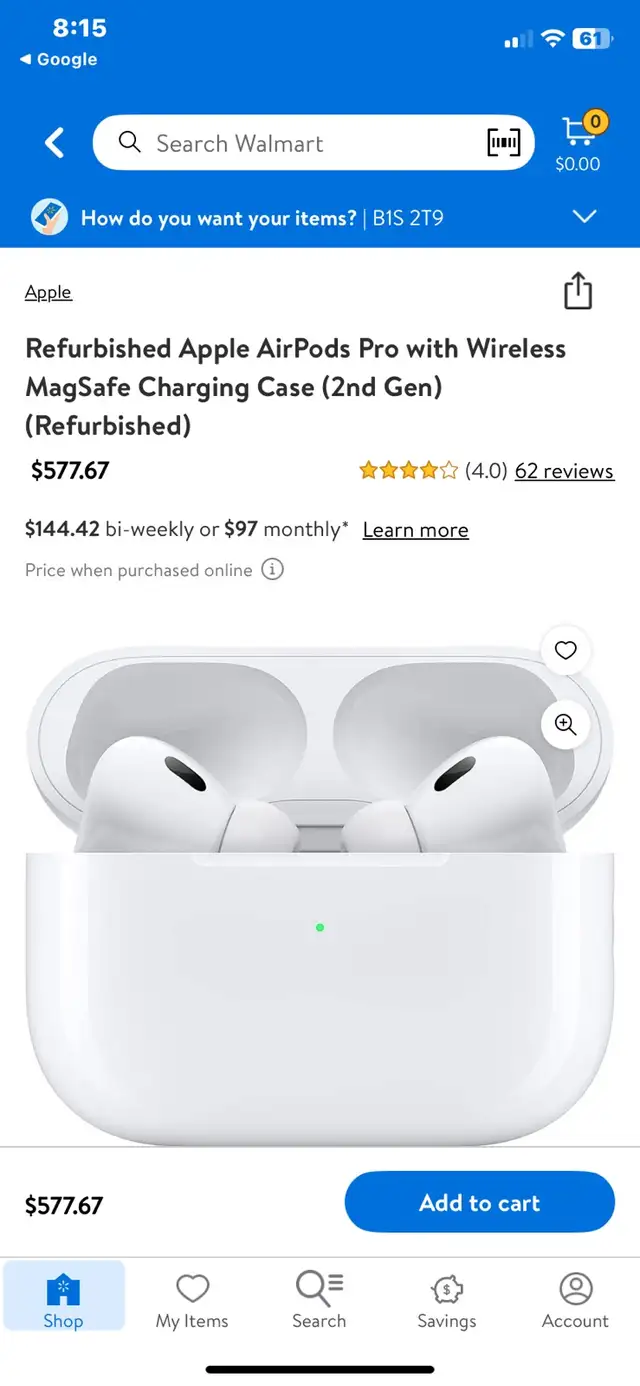The width and height of the screenshot is (640, 1386).
Task: Show info on price when purchased online
Action: 272,570
